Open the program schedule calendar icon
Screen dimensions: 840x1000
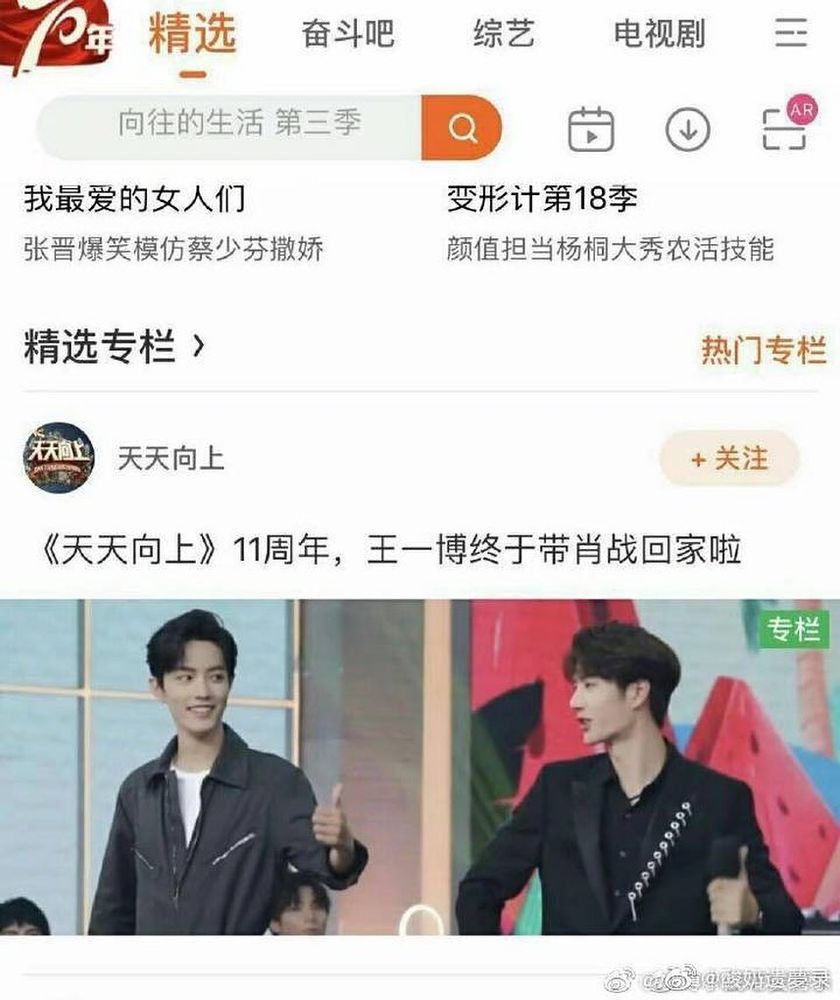click(591, 129)
